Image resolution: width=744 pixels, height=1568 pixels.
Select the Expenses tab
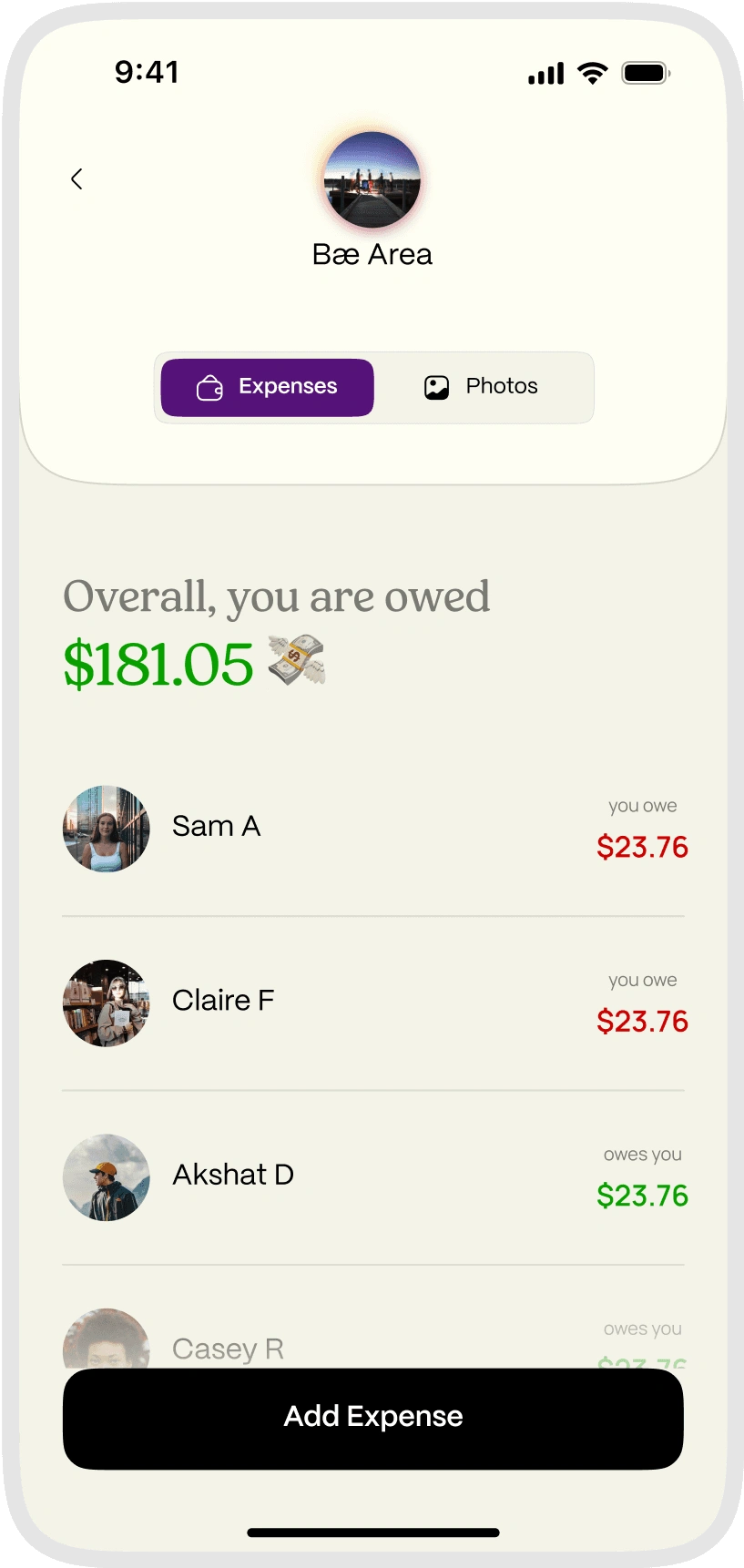click(x=268, y=387)
